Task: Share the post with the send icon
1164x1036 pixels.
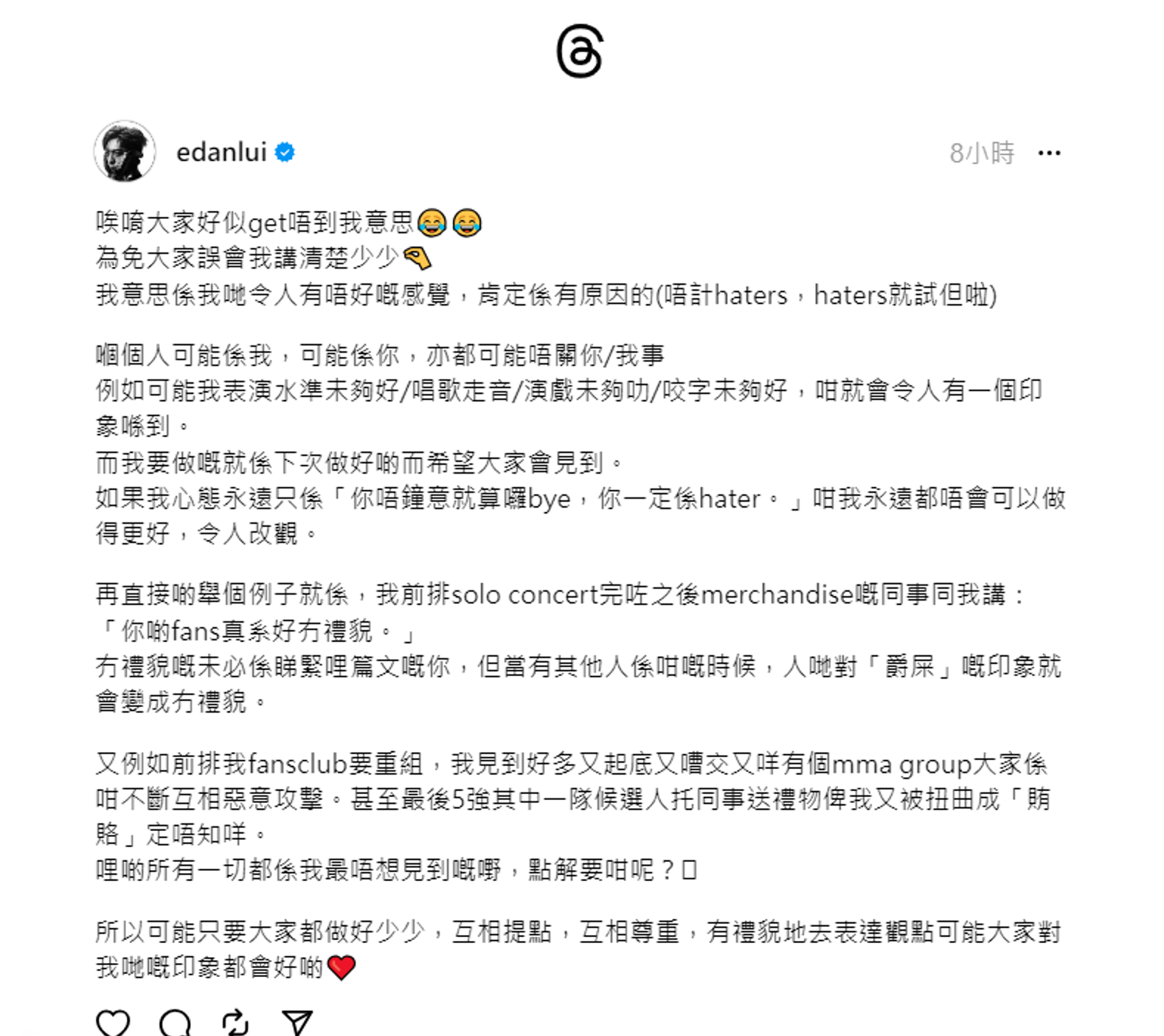Action: (297, 1023)
